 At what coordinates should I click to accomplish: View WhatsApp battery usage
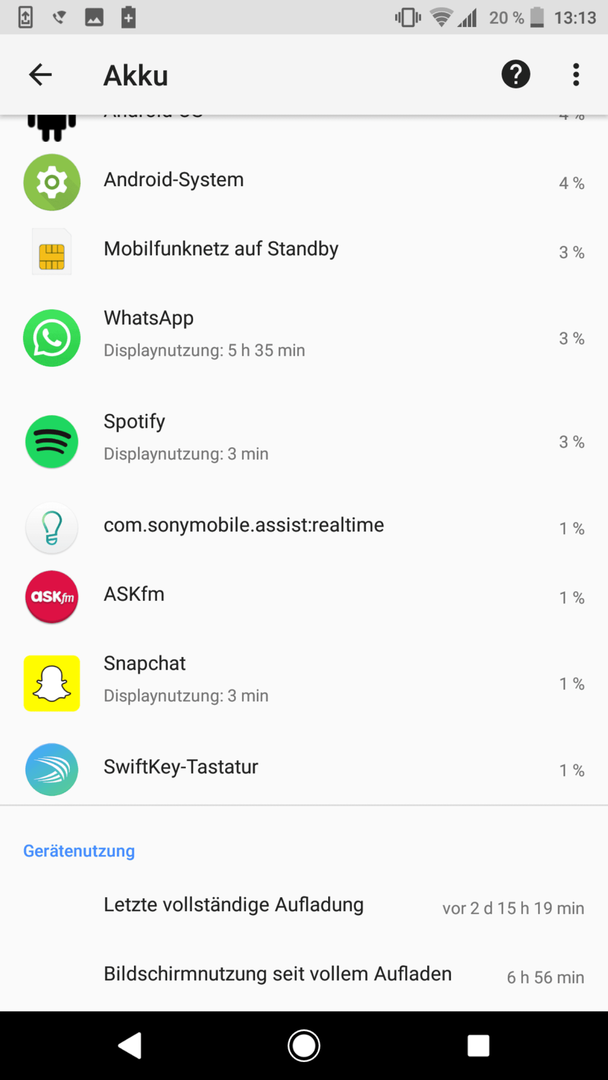tap(304, 338)
